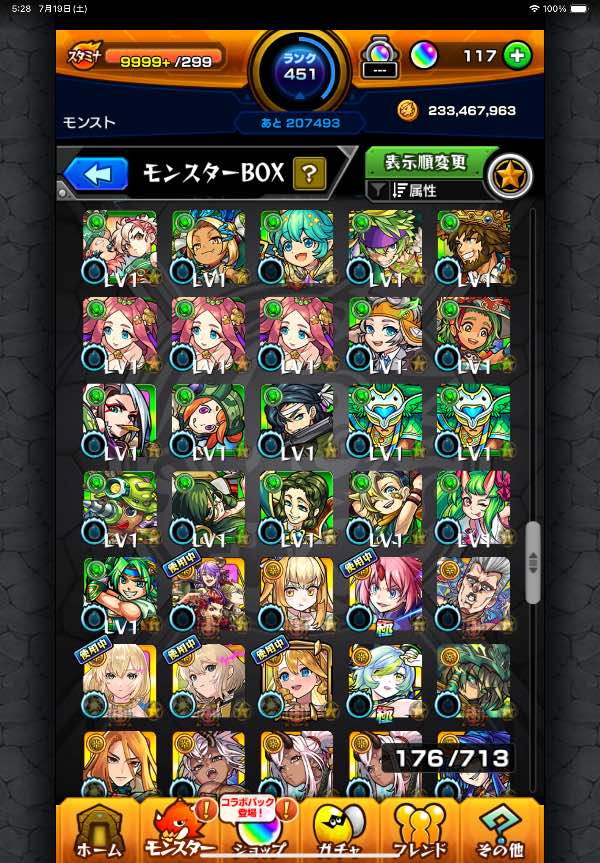Switch to the モンスター tab
Image resolution: width=600 pixels, height=863 pixels.
tap(179, 828)
